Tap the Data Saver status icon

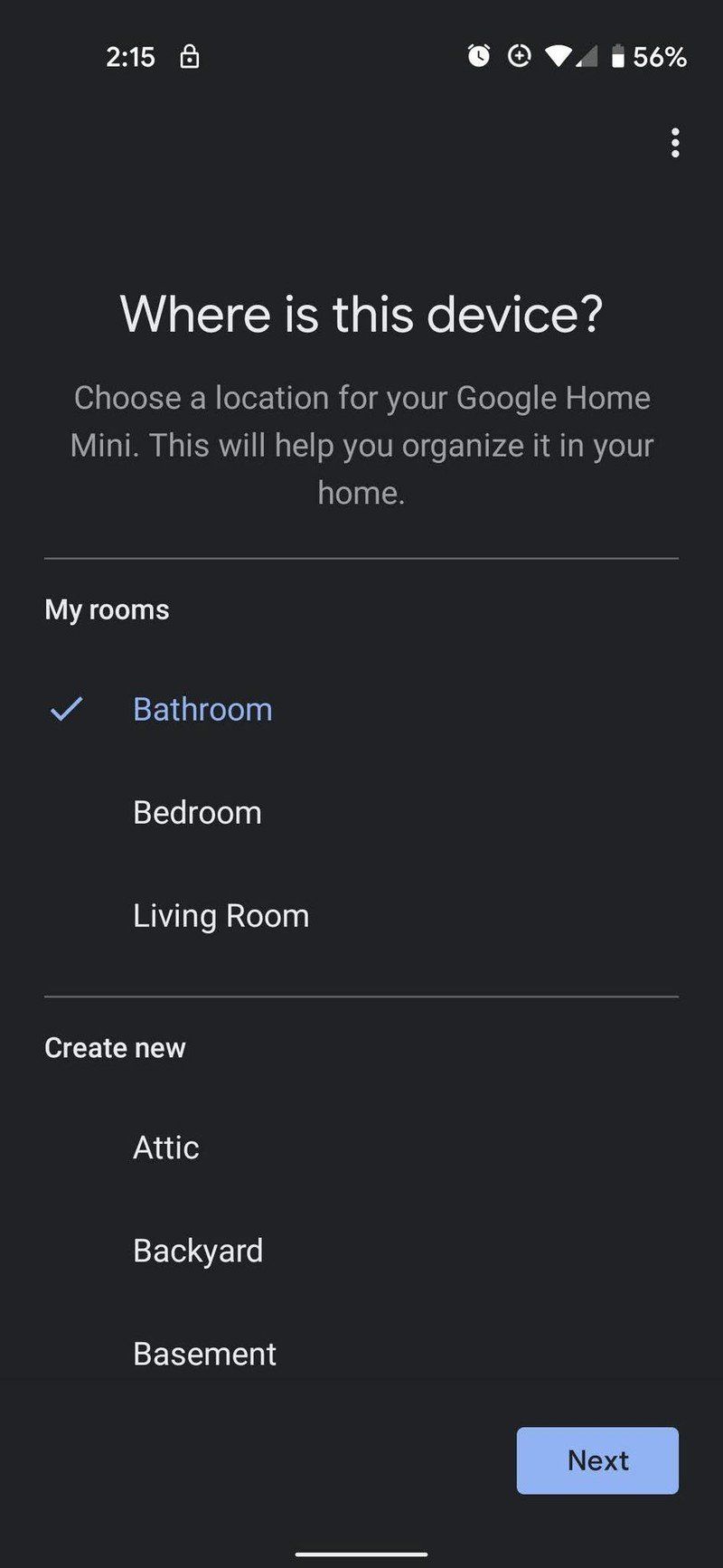(x=520, y=56)
